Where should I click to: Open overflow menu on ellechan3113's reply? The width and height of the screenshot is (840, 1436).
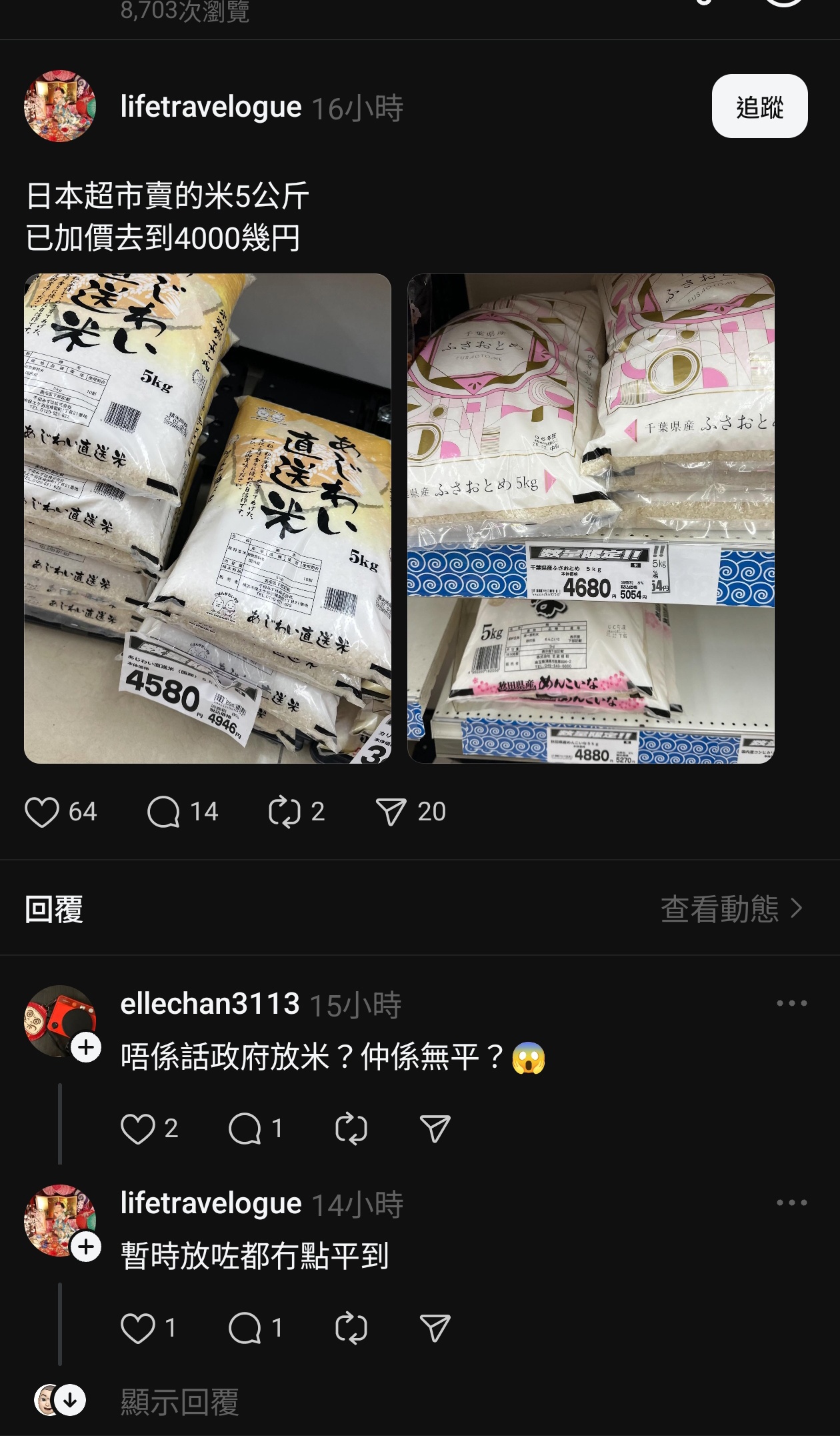coord(792,1003)
